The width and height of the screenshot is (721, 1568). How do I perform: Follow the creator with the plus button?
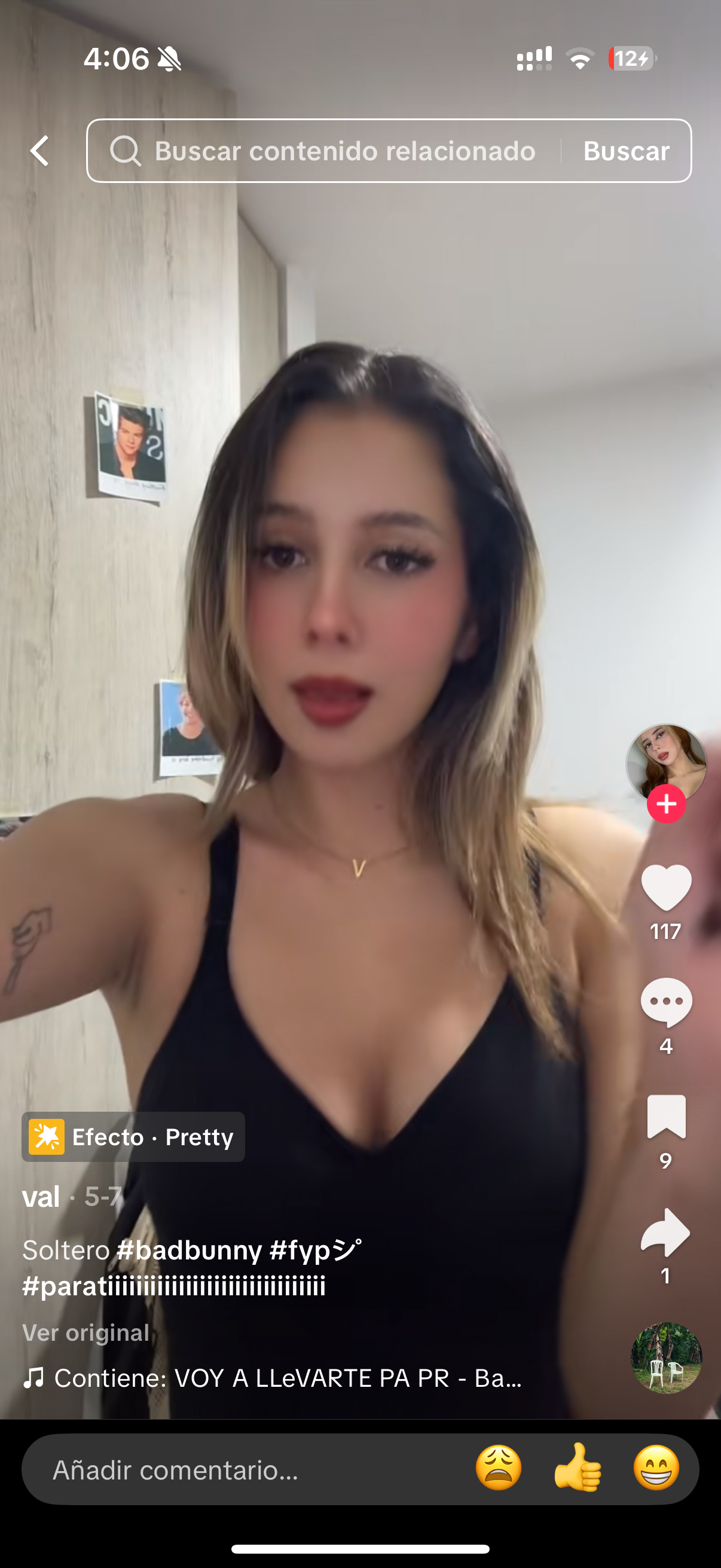666,804
